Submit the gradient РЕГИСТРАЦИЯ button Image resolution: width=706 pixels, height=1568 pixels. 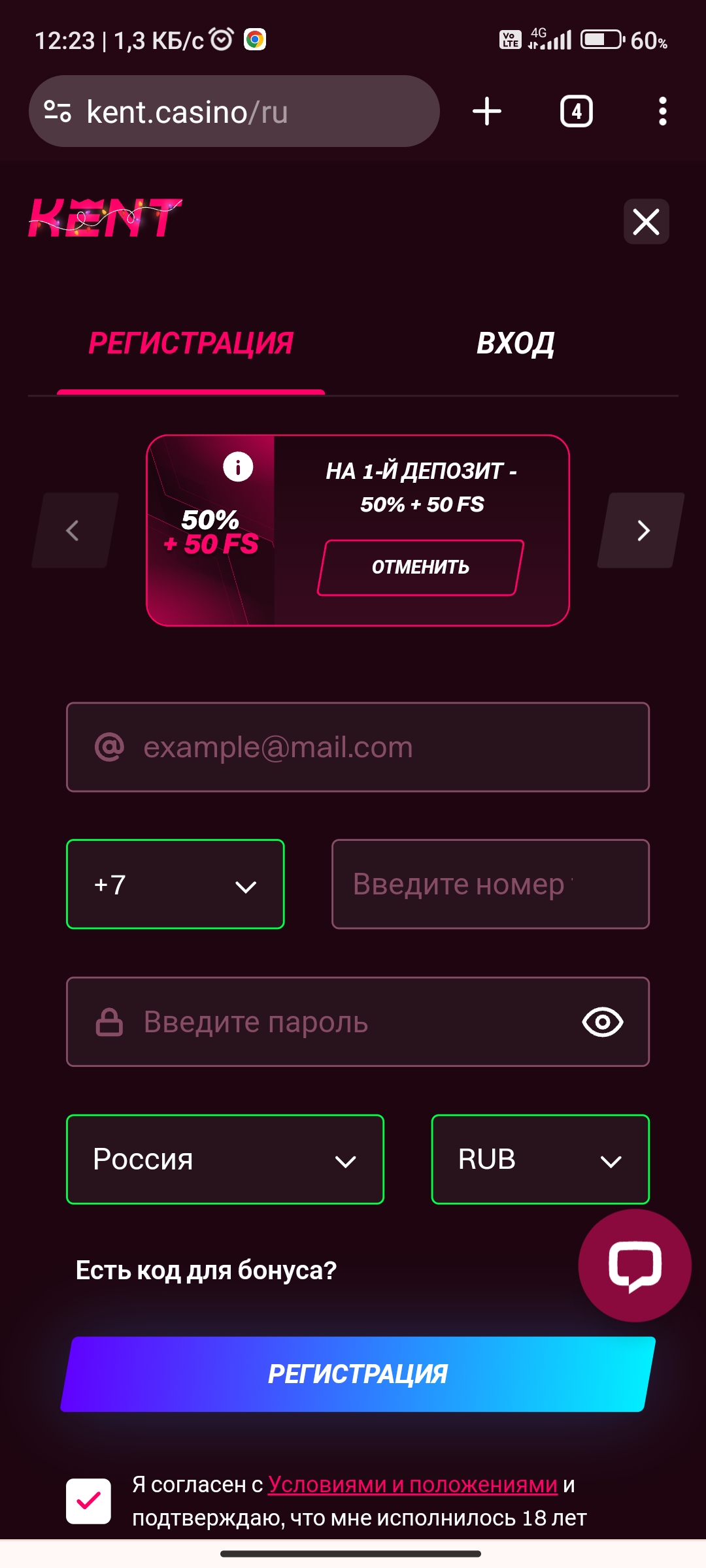(x=358, y=1374)
